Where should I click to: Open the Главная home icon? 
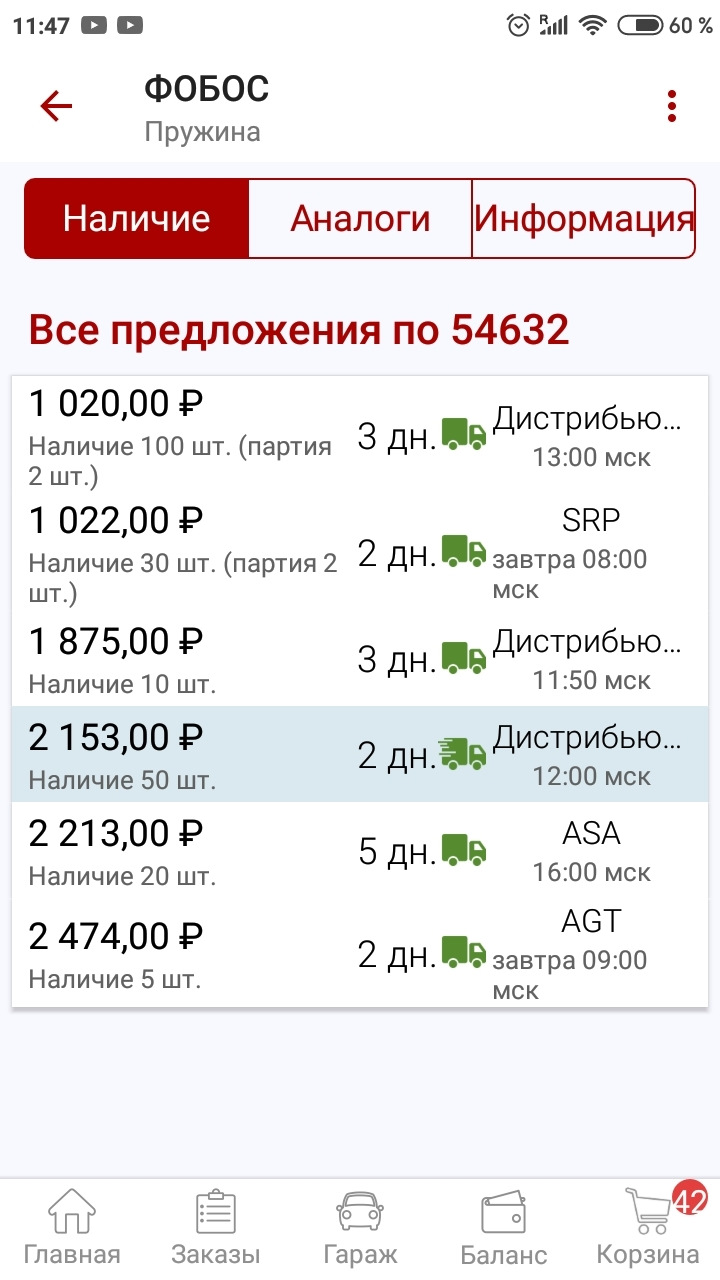(70, 1215)
